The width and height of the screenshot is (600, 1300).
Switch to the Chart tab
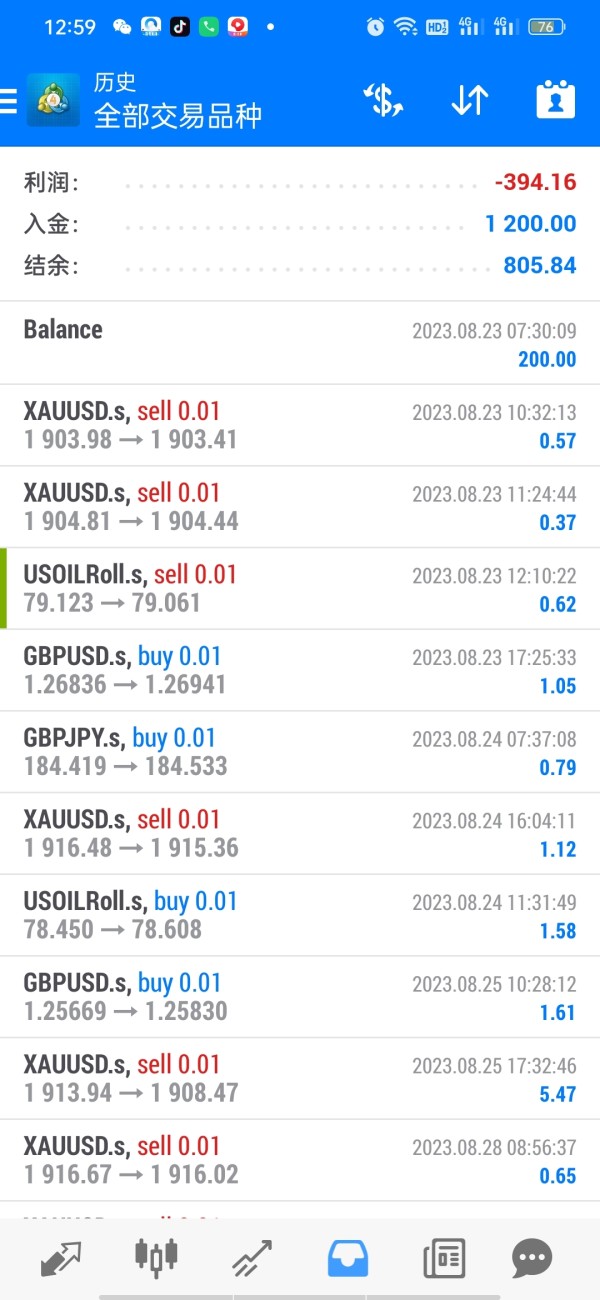click(x=157, y=1257)
